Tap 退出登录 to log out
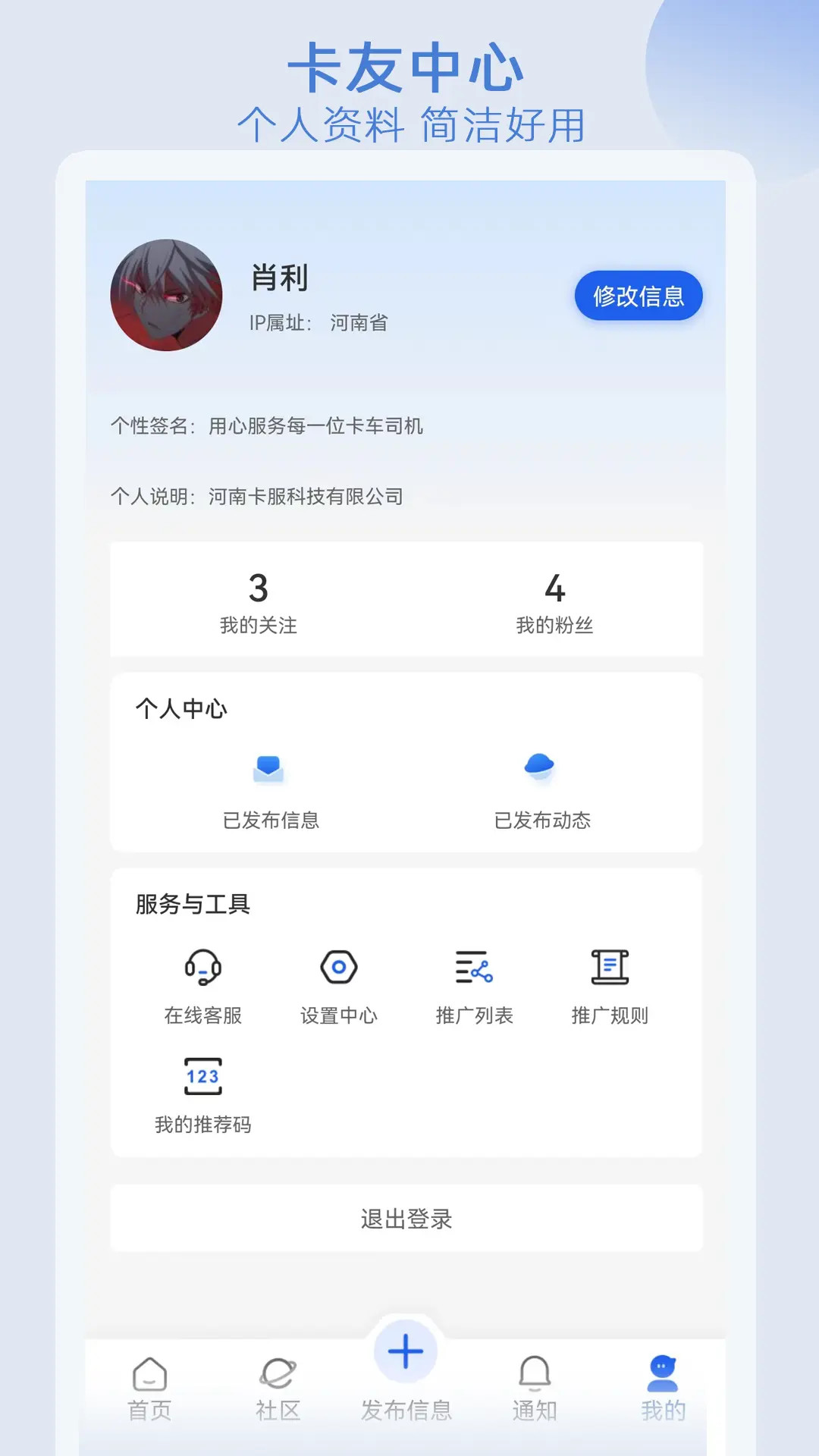The image size is (819, 1456). point(407,1219)
